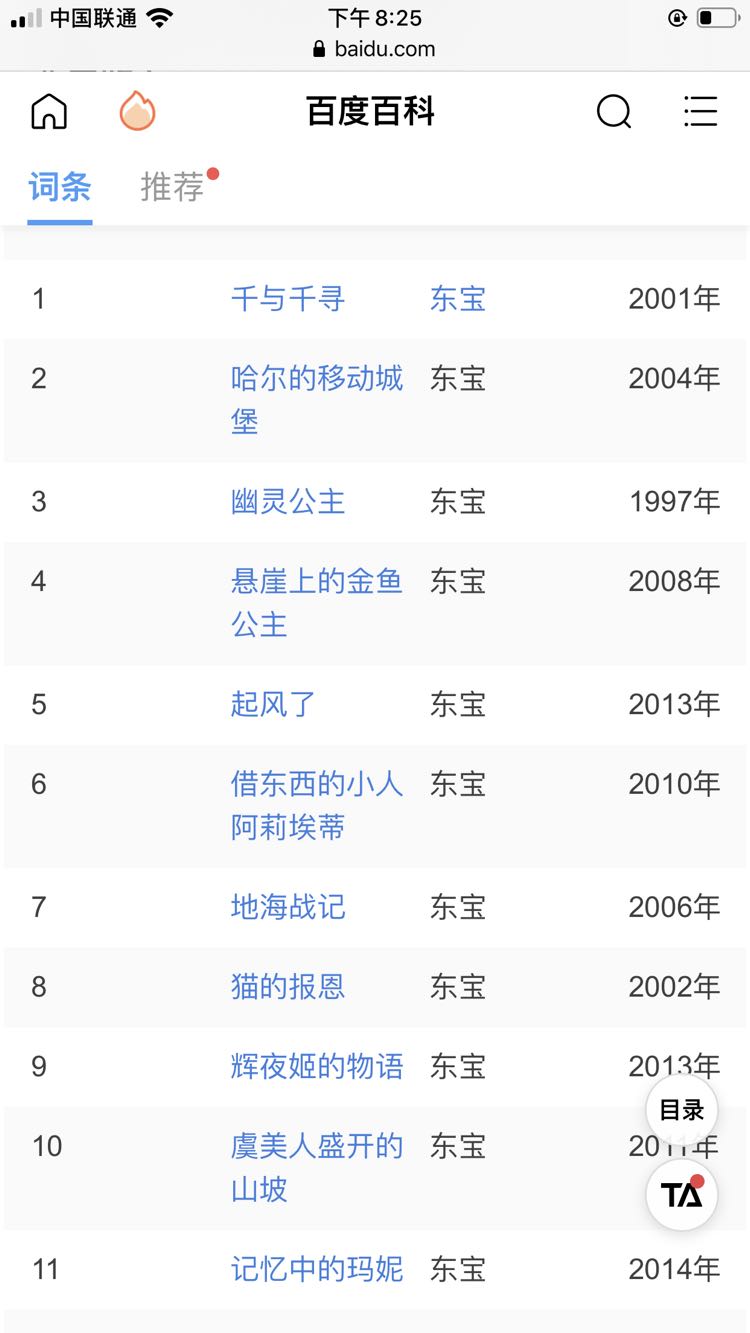Screen dimensions: 750x1333
Task: Open the 借东西的小人阿莉埃蒂 link
Action: click(317, 805)
